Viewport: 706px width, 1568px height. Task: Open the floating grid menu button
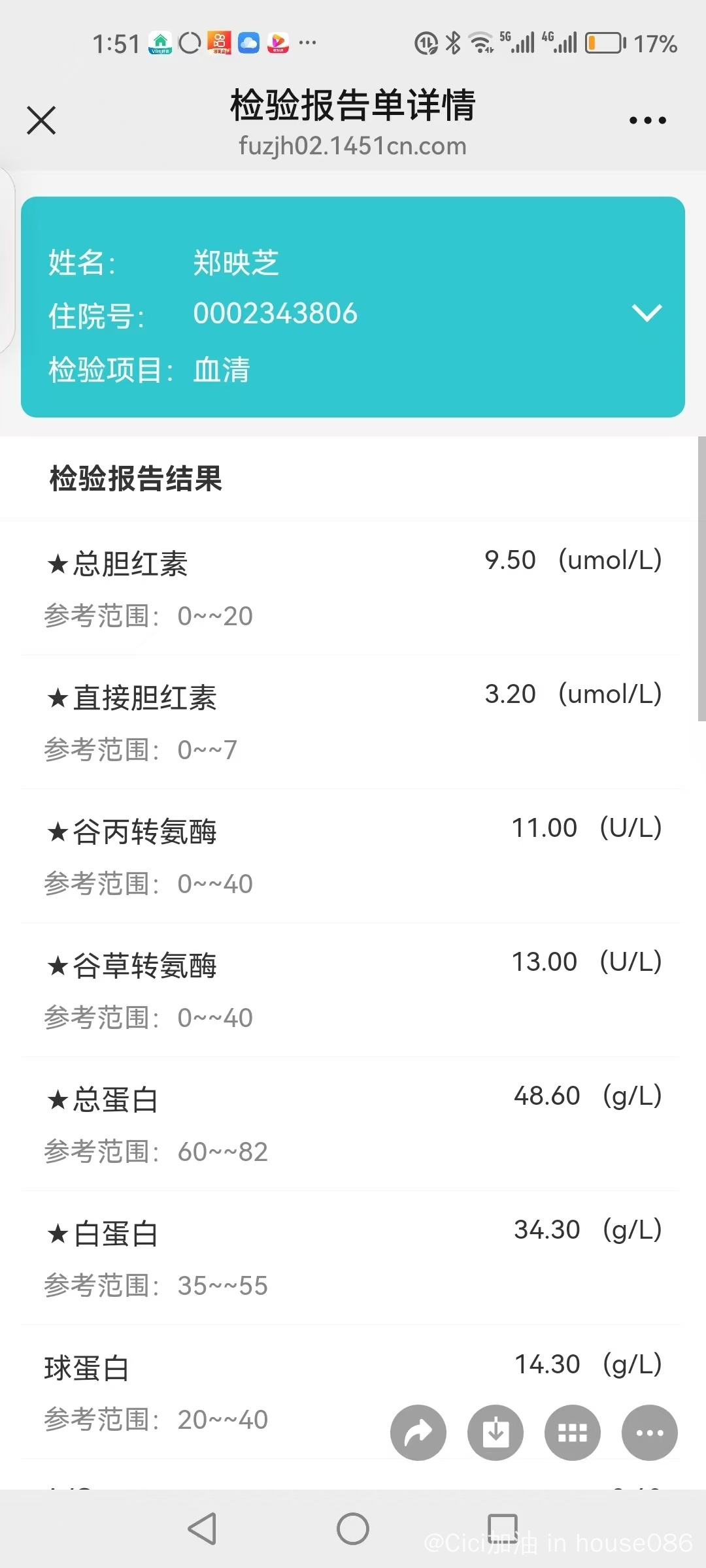click(x=573, y=1432)
